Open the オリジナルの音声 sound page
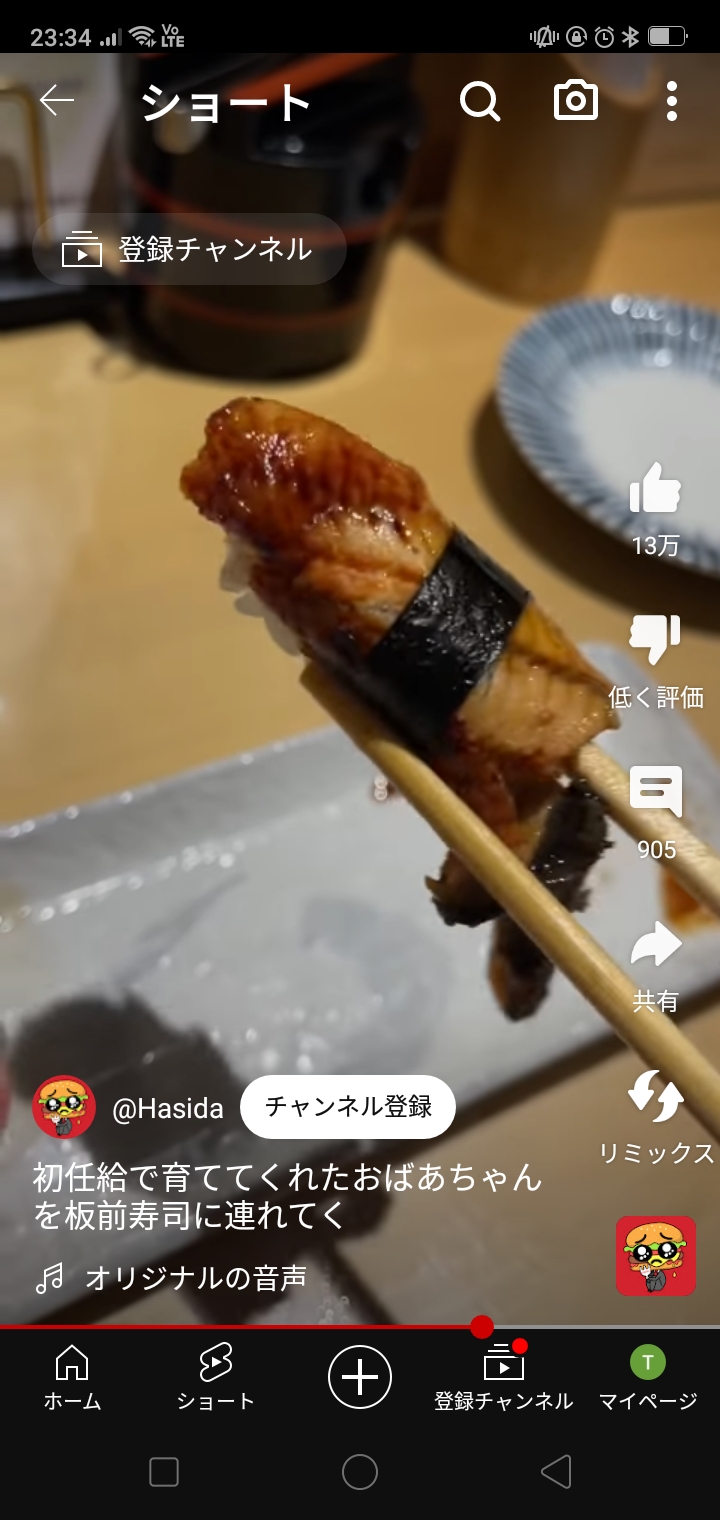Viewport: 720px width, 1520px height. [195, 1278]
